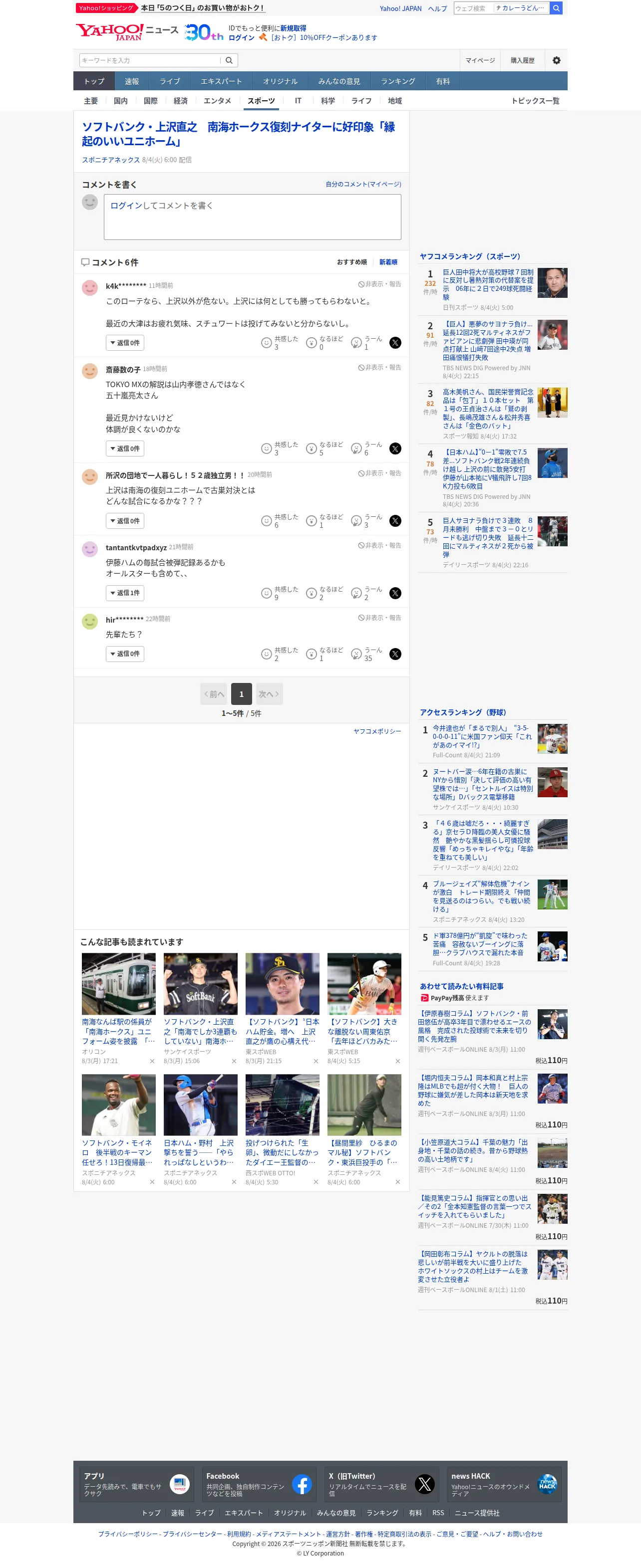Share 斎藤数の子's comment on X

pyautogui.click(x=395, y=448)
